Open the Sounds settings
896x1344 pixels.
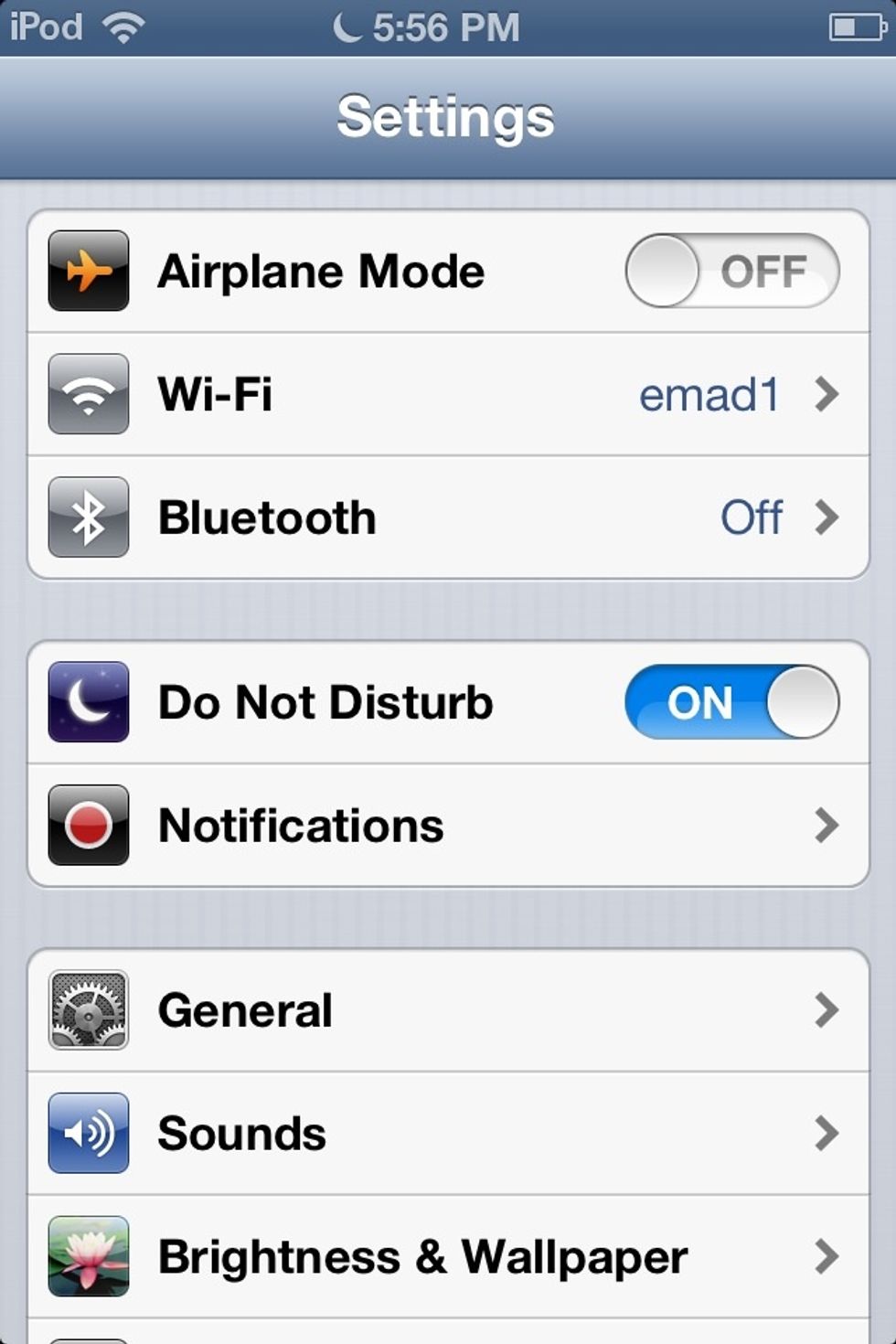pyautogui.click(x=448, y=1134)
